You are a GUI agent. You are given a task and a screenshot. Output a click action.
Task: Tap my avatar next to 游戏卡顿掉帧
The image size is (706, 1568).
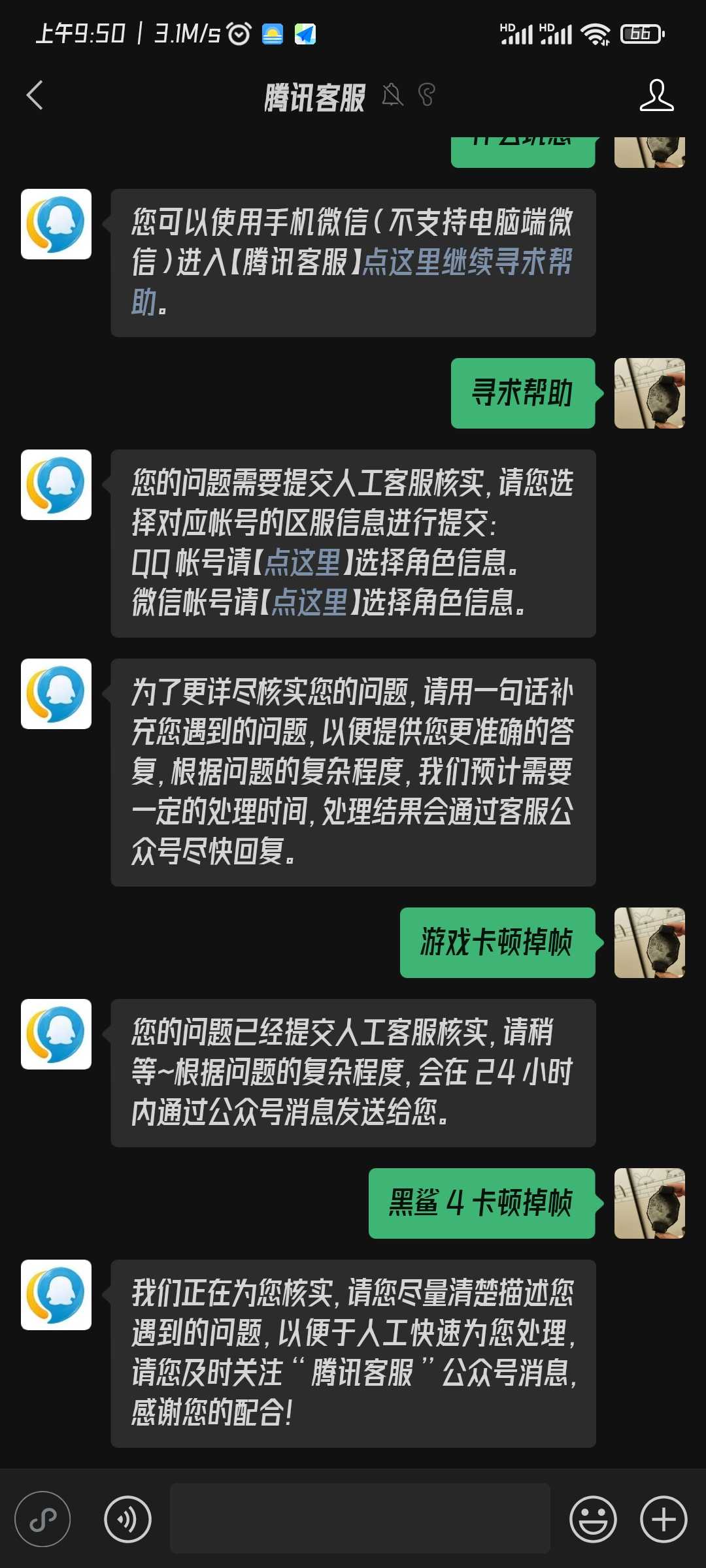(649, 942)
